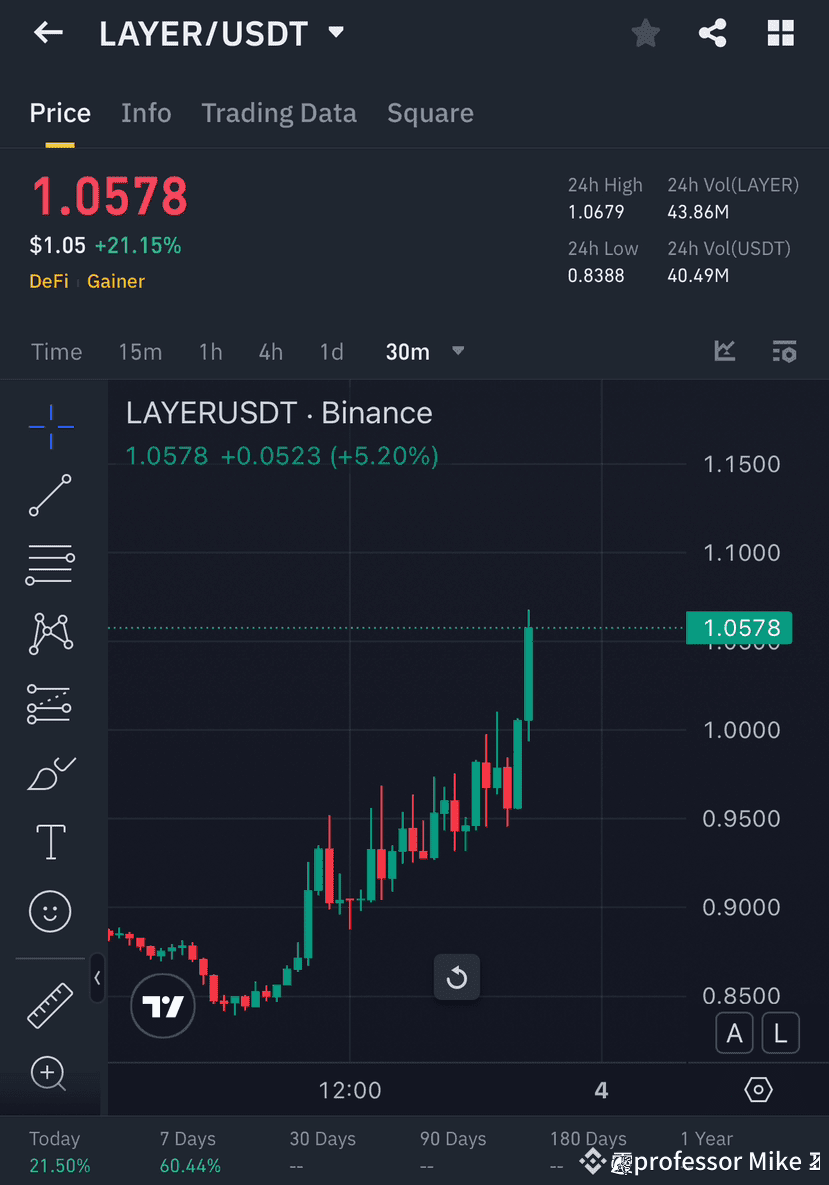This screenshot has width=829, height=1185.
Task: Expand the 30m interval dropdown
Action: coord(457,352)
